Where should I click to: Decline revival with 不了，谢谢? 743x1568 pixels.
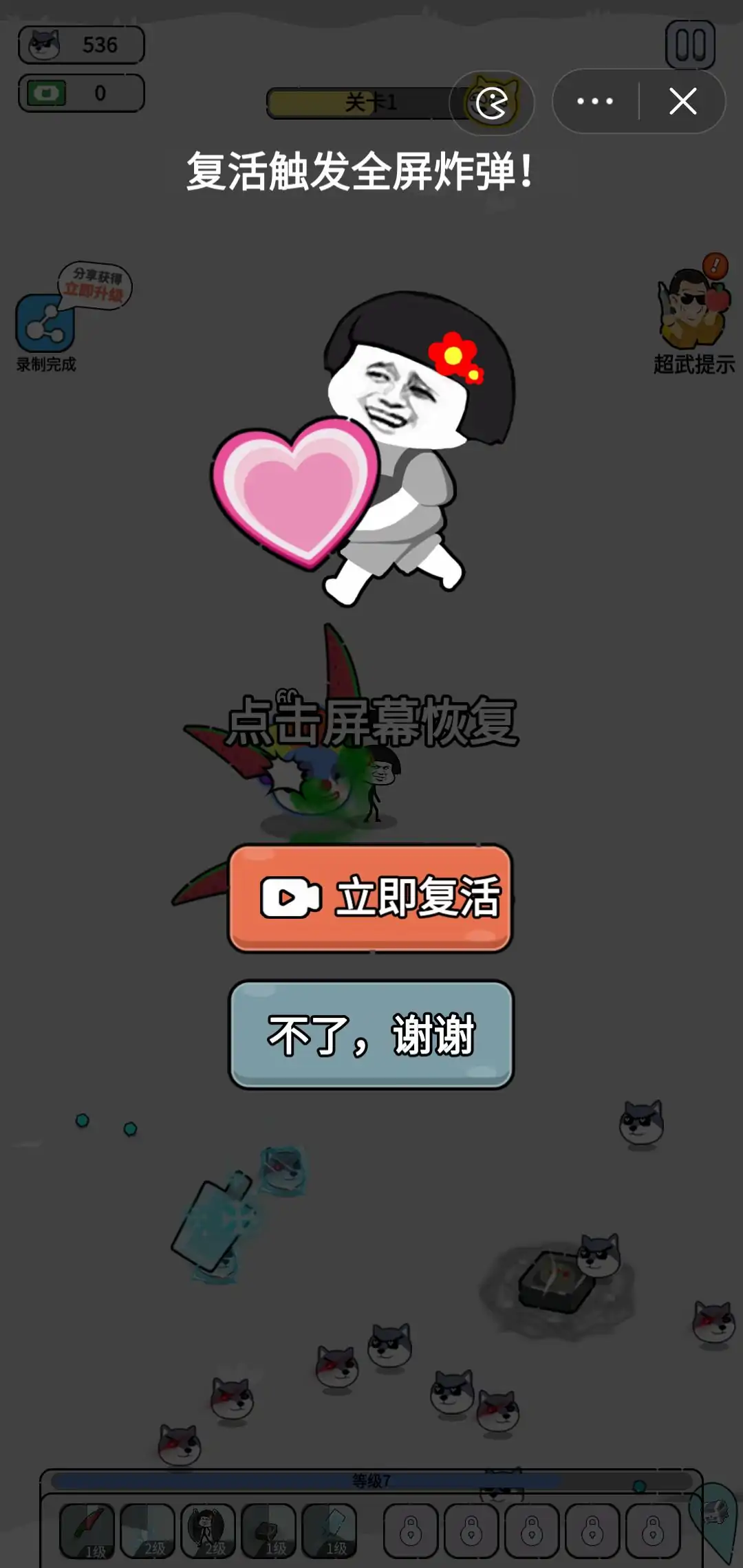pyautogui.click(x=371, y=1034)
